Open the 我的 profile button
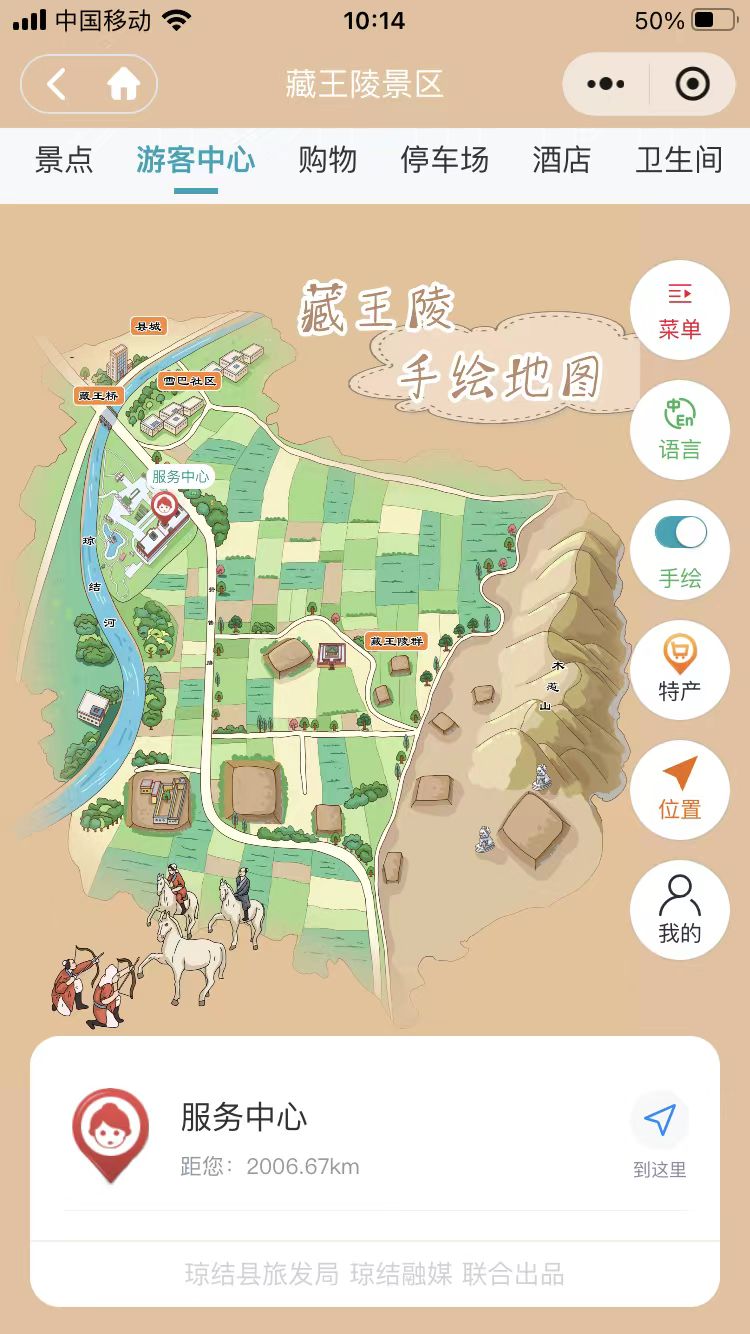The width and height of the screenshot is (750, 1334). click(680, 910)
